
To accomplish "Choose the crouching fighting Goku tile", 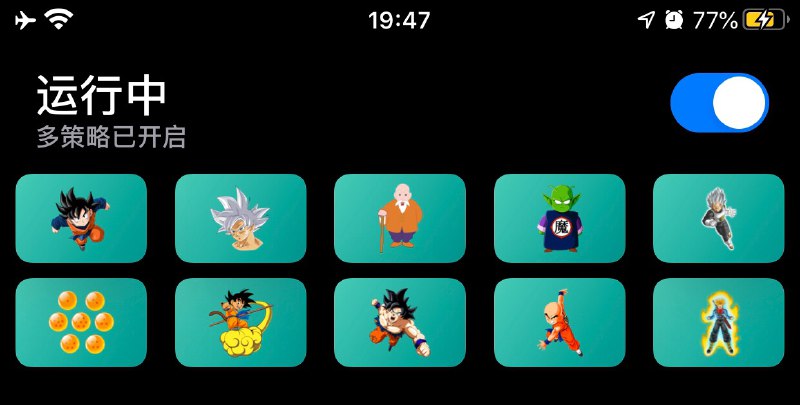I will pos(399,322).
